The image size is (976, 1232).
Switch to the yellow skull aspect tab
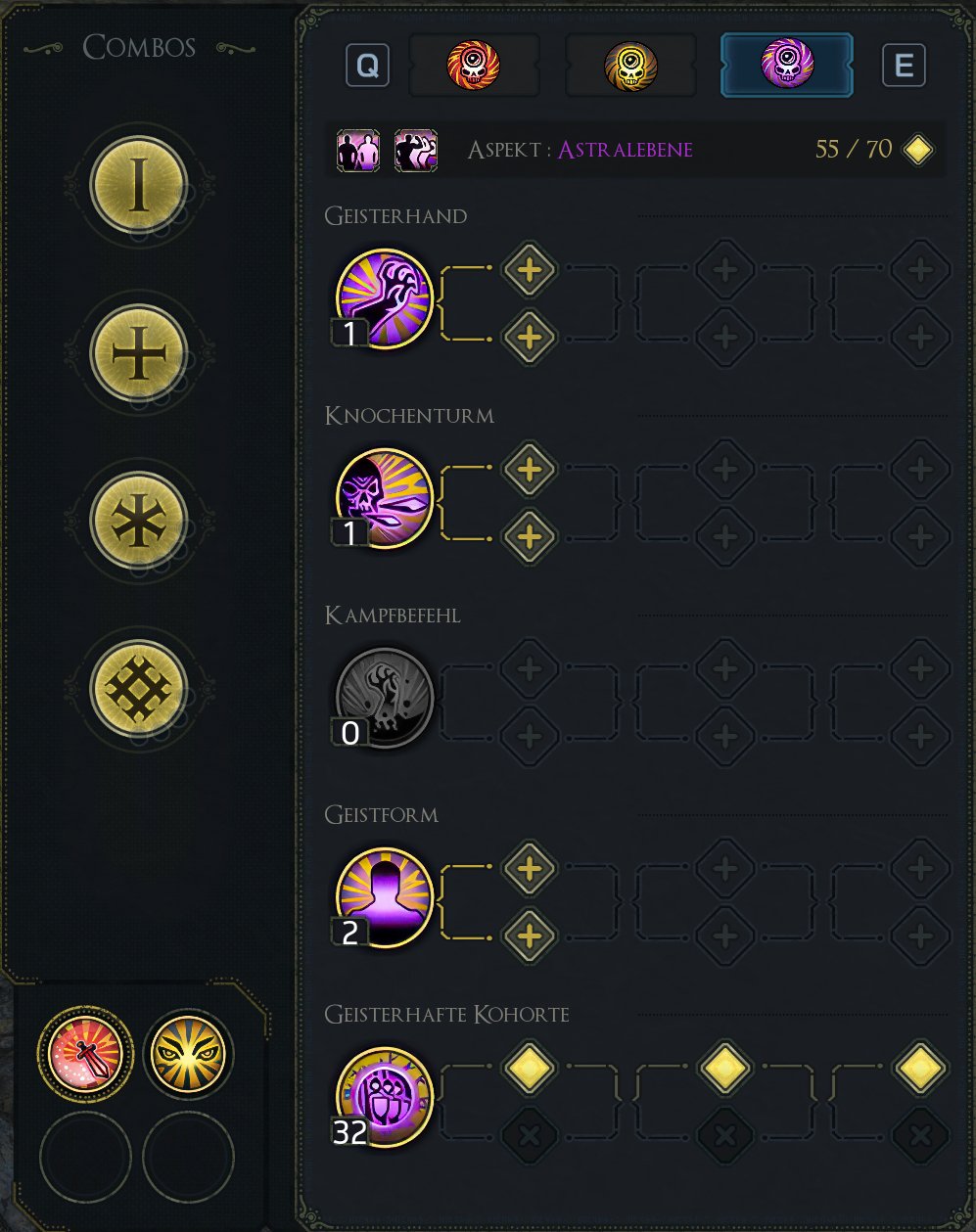(x=629, y=66)
